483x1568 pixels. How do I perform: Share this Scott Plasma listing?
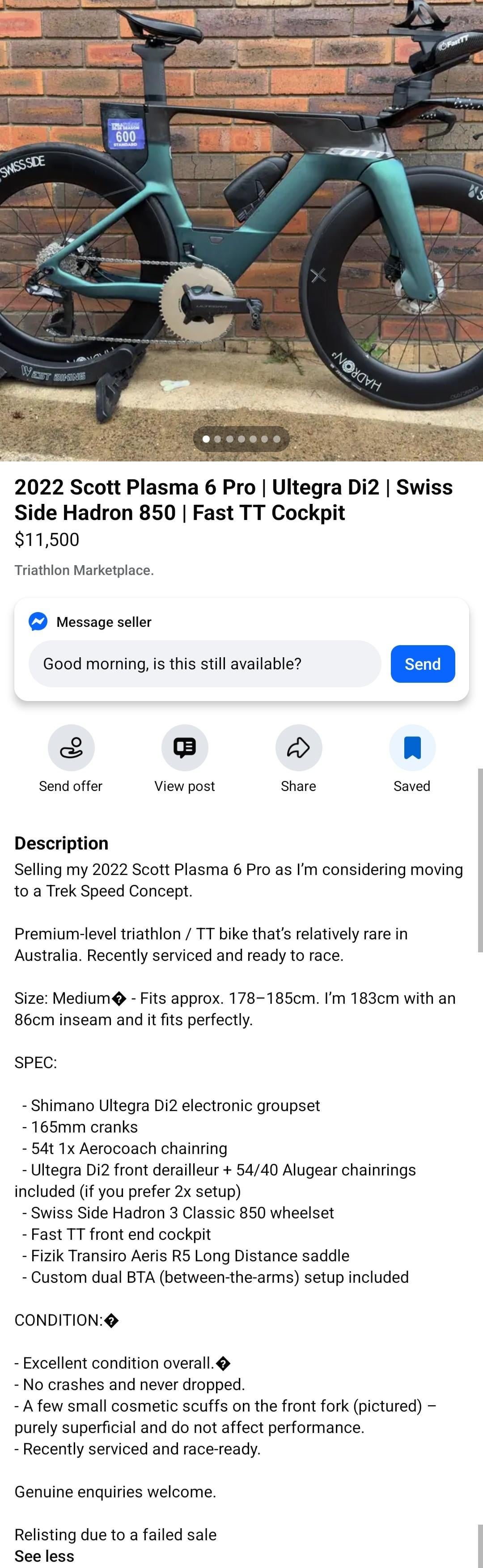coord(298,748)
